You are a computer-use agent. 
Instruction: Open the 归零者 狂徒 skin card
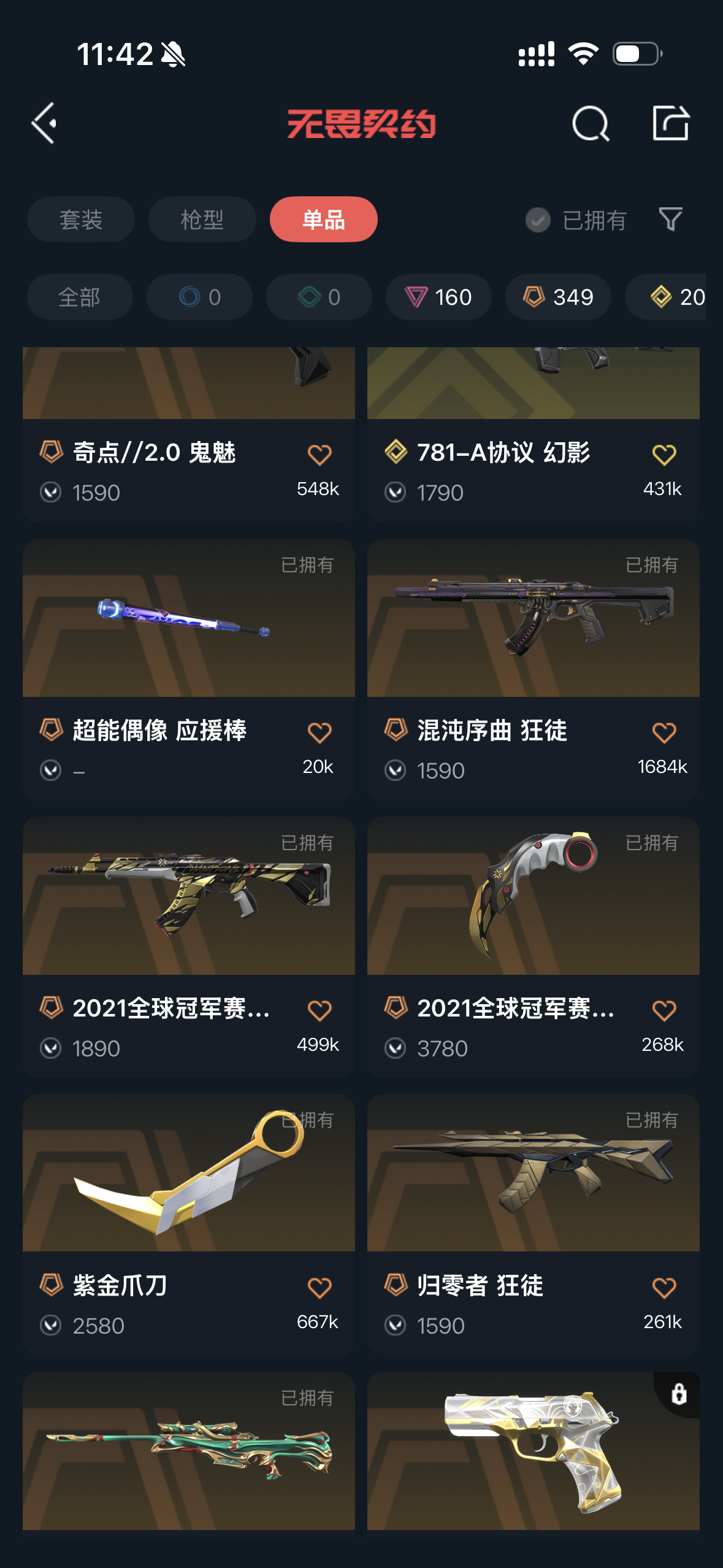[533, 1224]
